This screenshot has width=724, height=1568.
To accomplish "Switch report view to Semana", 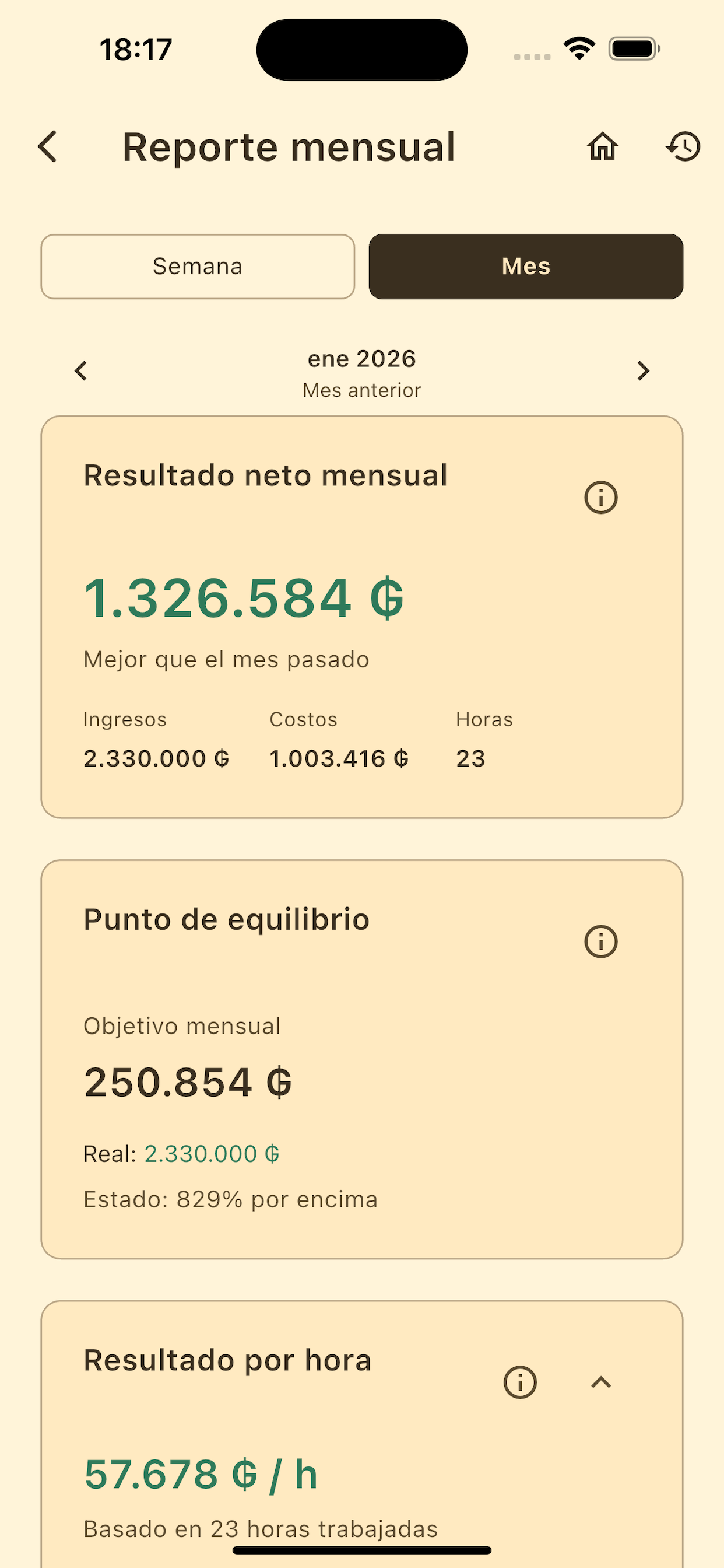I will (198, 266).
